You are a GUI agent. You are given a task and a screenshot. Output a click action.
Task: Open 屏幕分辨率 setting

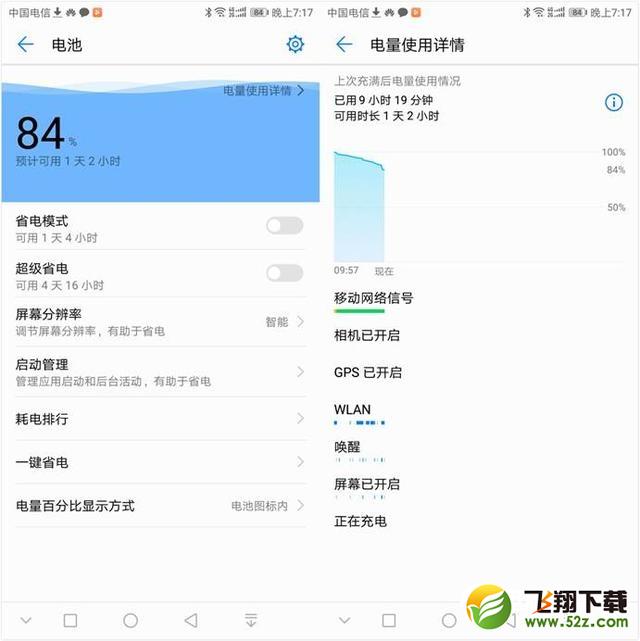[160, 322]
